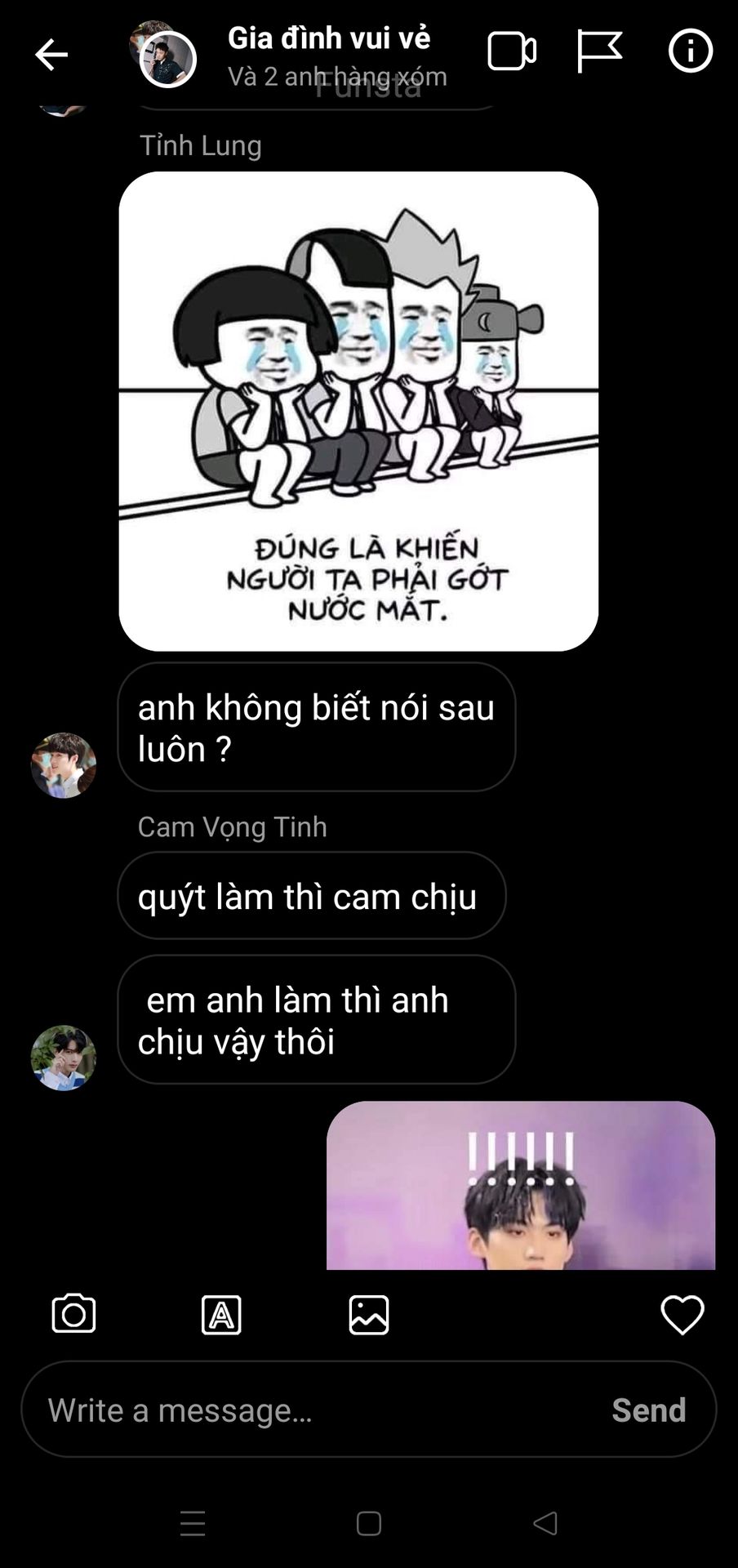View the purple photo message

pos(521,1185)
